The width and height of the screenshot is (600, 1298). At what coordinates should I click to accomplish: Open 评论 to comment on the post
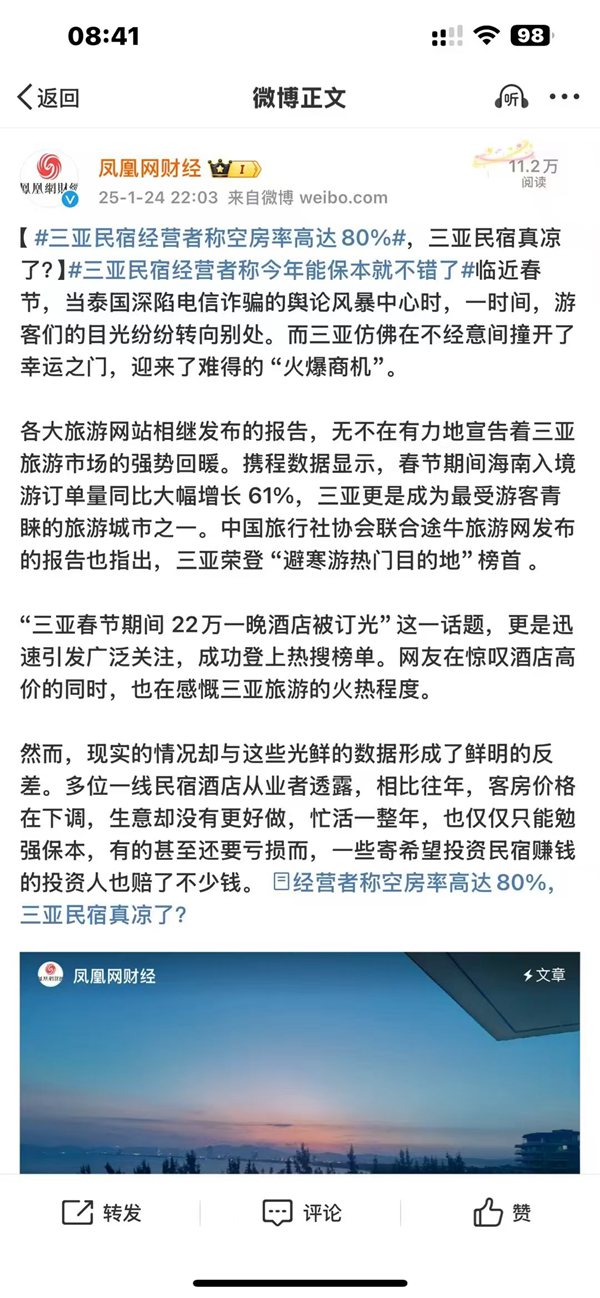coord(301,1213)
